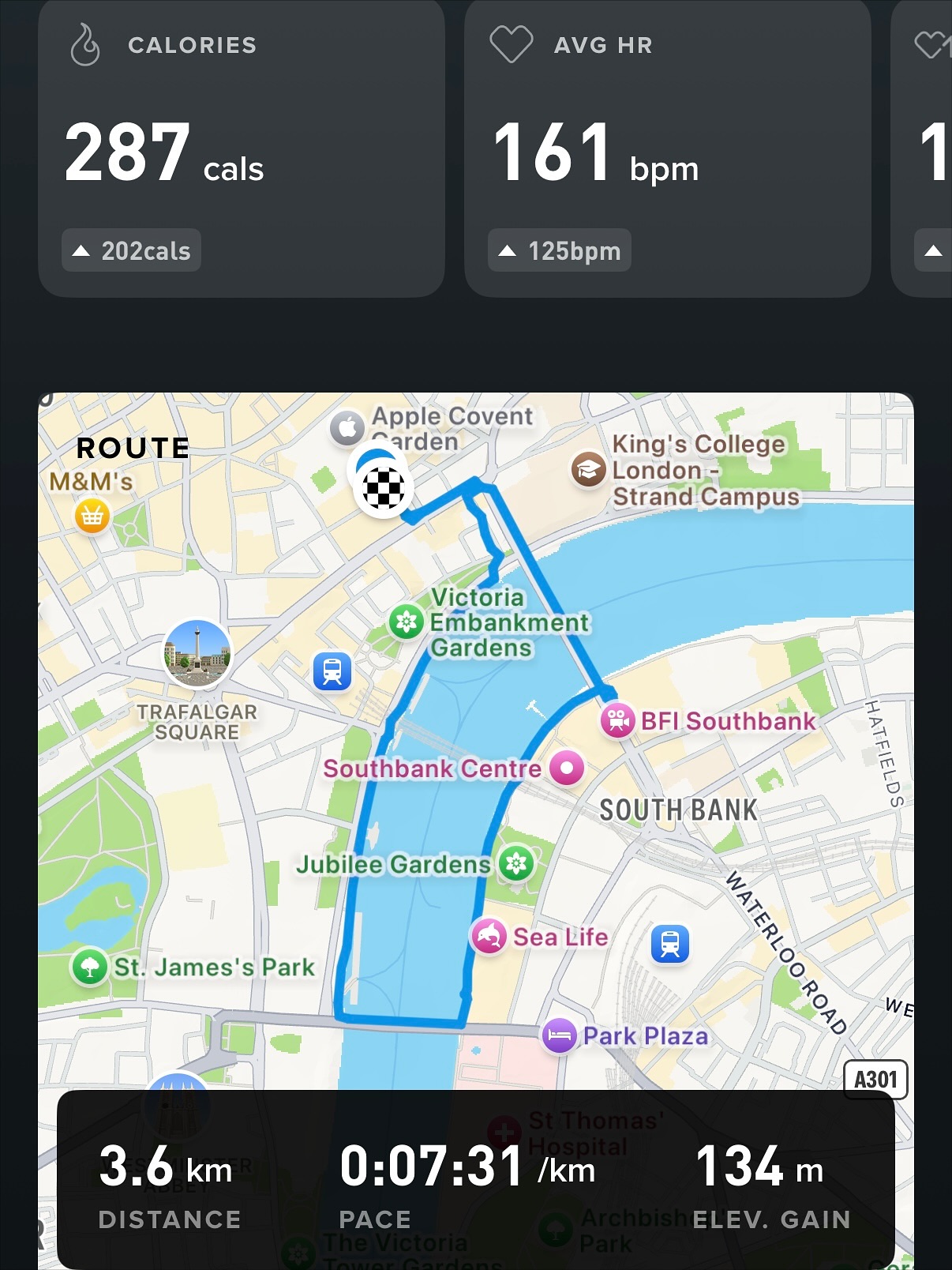Open the Avg HR stat card

tap(667, 148)
